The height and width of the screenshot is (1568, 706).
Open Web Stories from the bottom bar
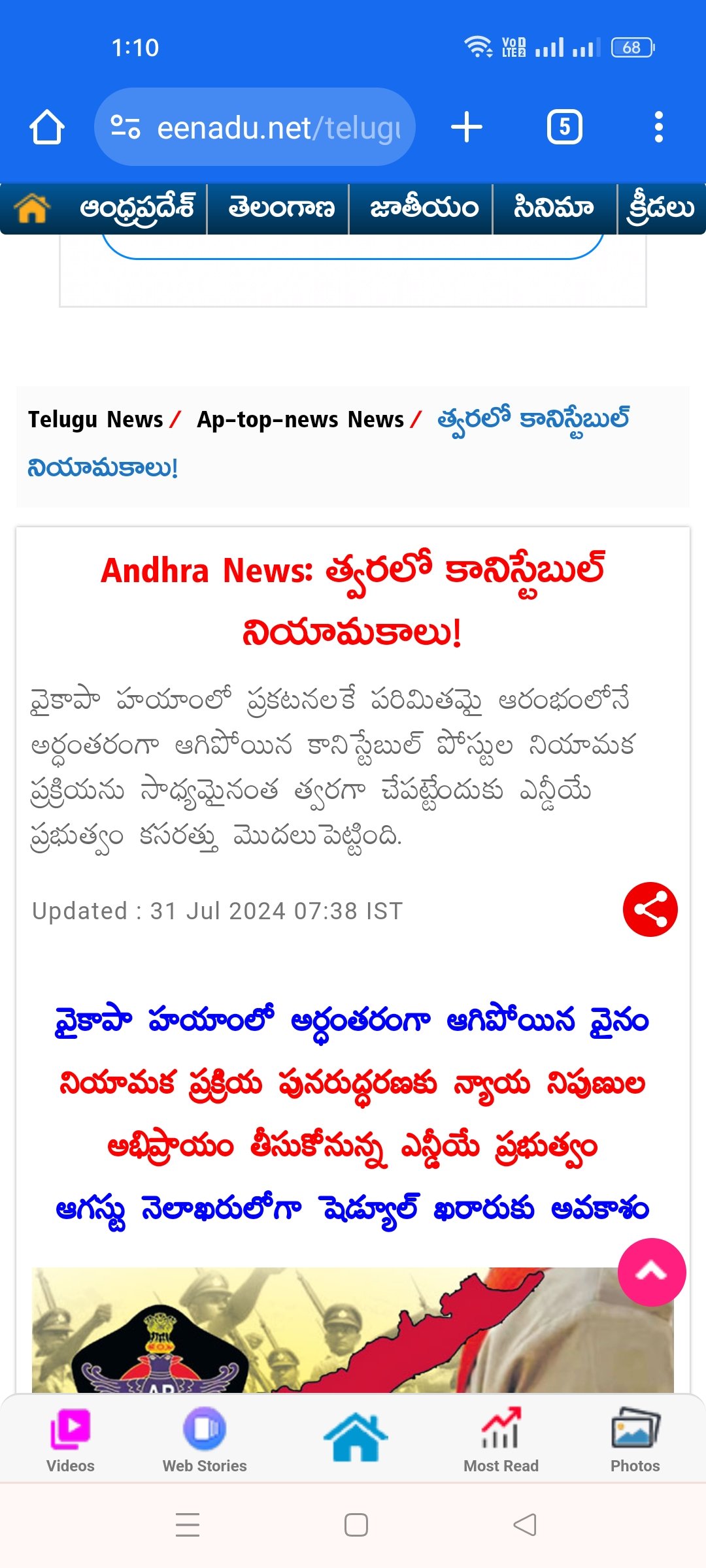(205, 1441)
